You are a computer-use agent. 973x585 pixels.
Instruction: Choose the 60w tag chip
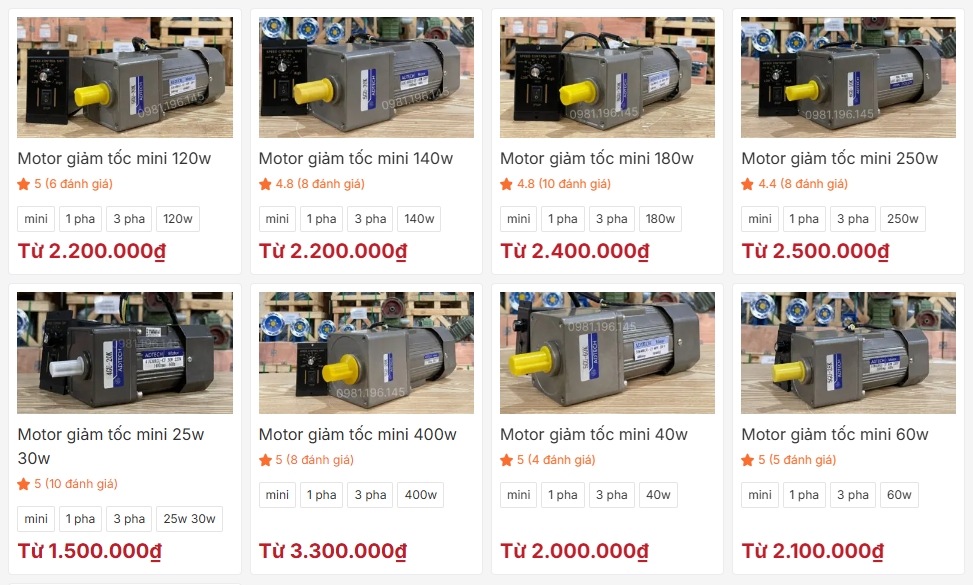[x=899, y=495]
